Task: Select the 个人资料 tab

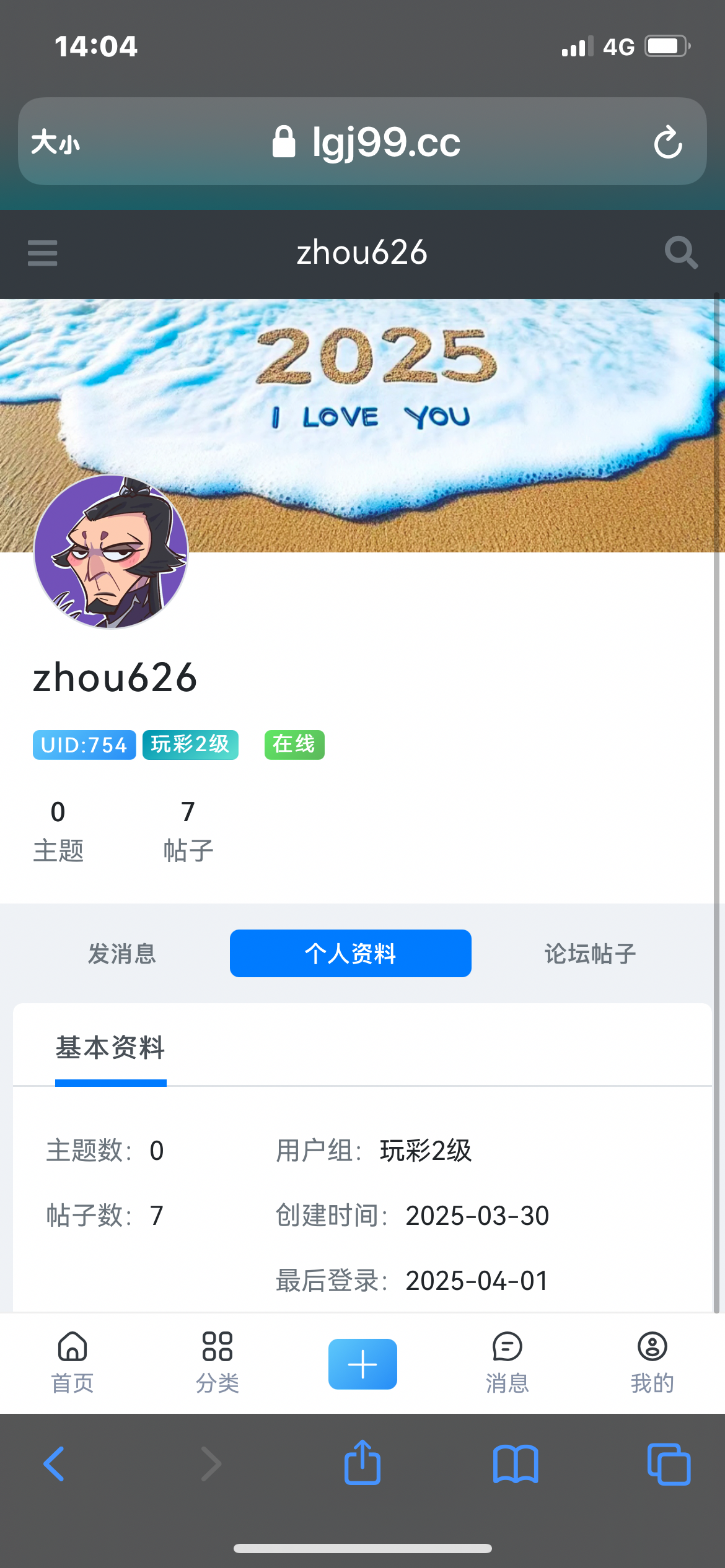Action: [x=350, y=954]
